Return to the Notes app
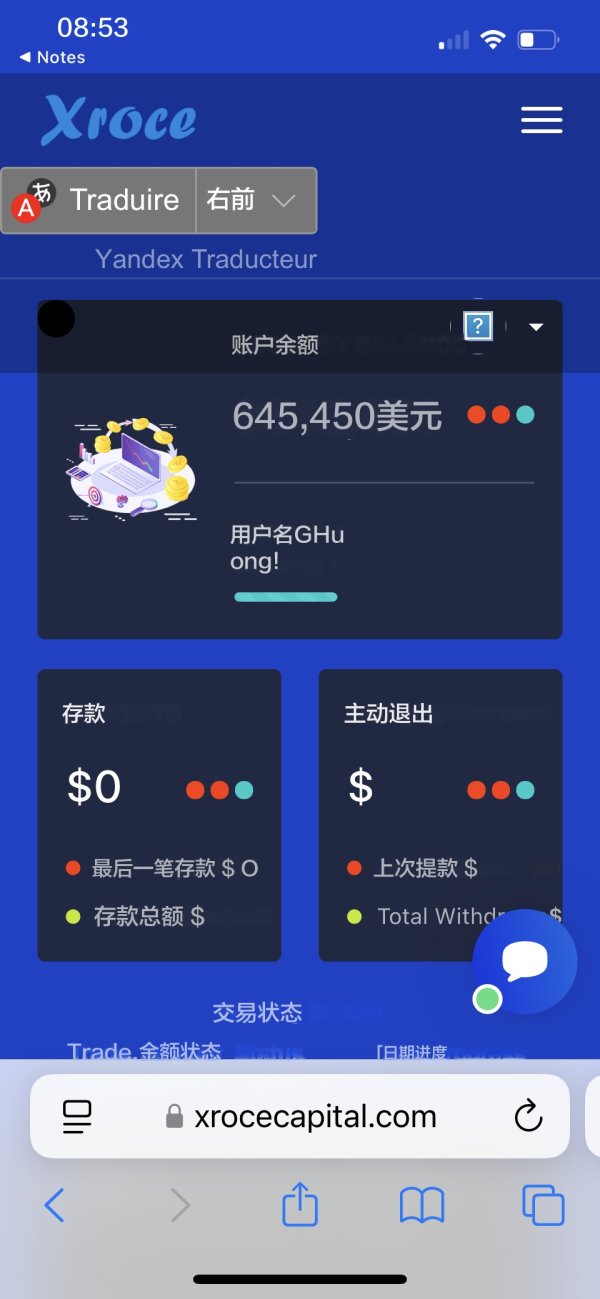The image size is (600, 1299). coord(52,58)
